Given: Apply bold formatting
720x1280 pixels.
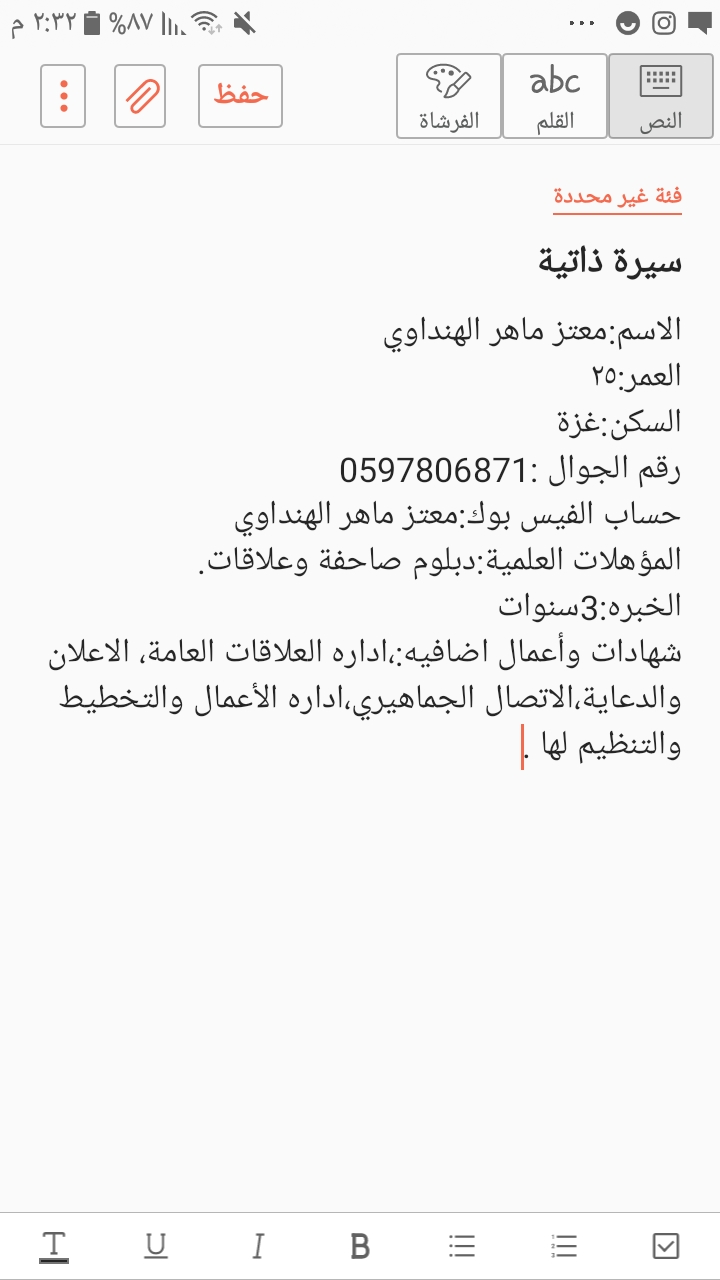Looking at the screenshot, I should (360, 1246).
